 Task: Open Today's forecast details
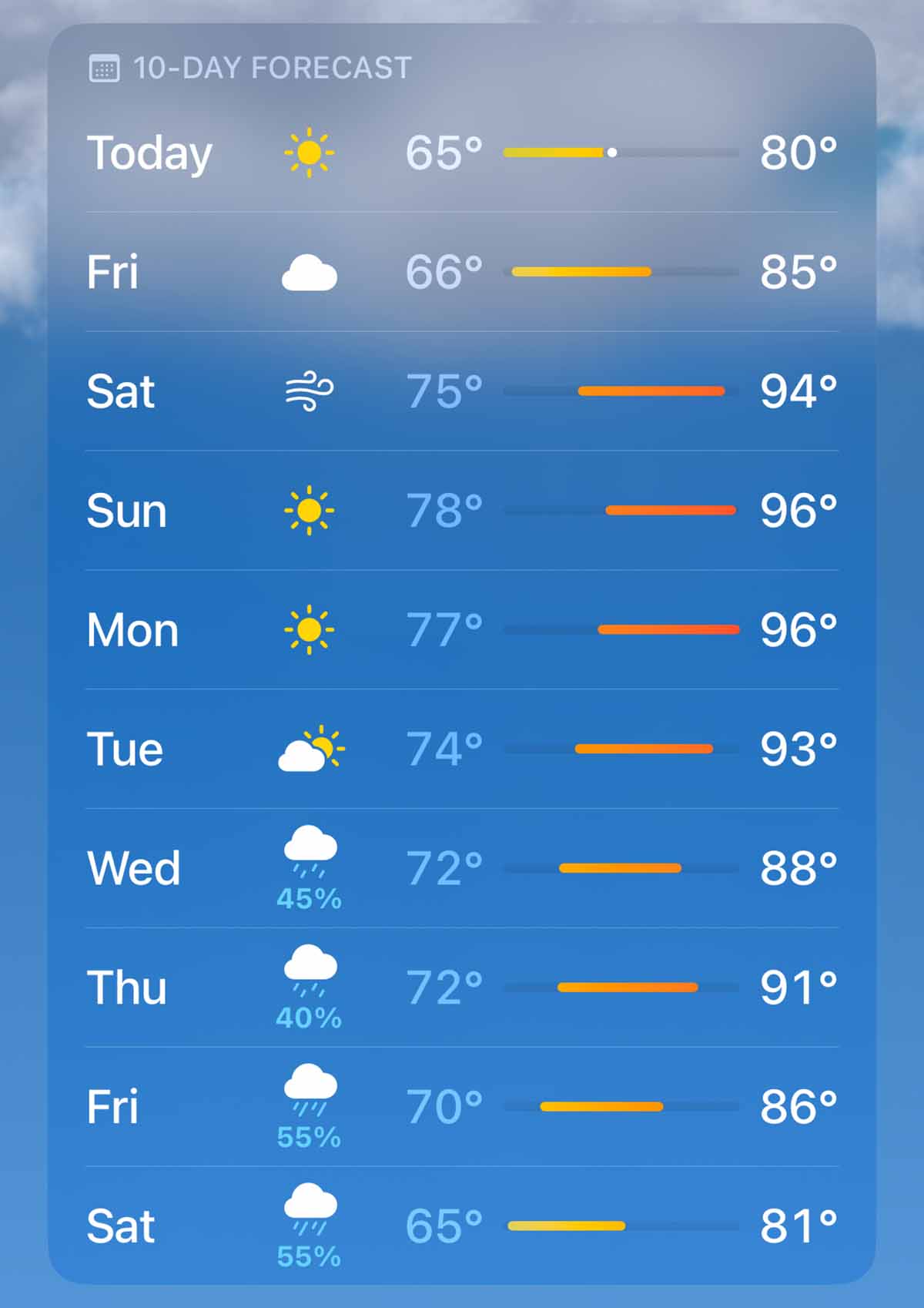(x=462, y=153)
